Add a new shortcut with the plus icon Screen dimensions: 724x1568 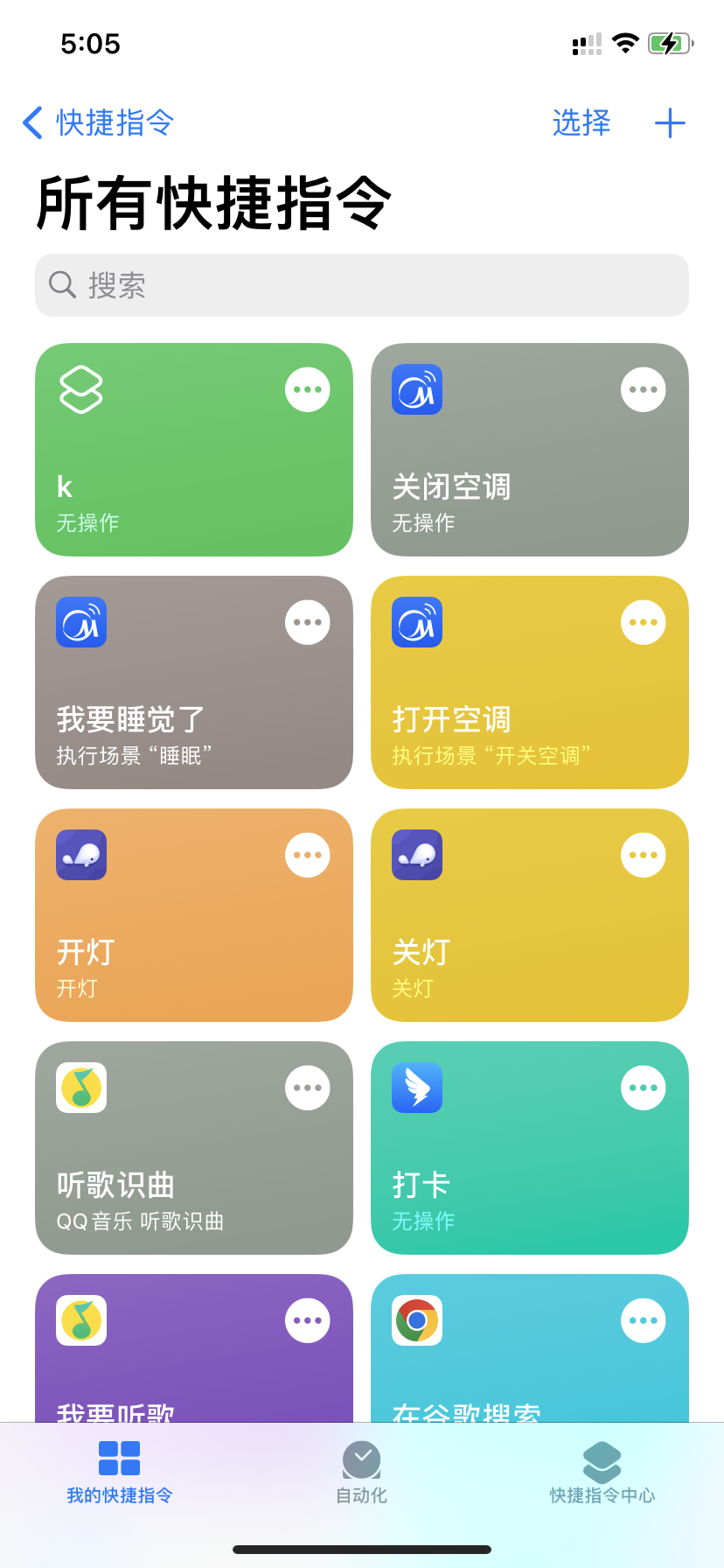670,122
